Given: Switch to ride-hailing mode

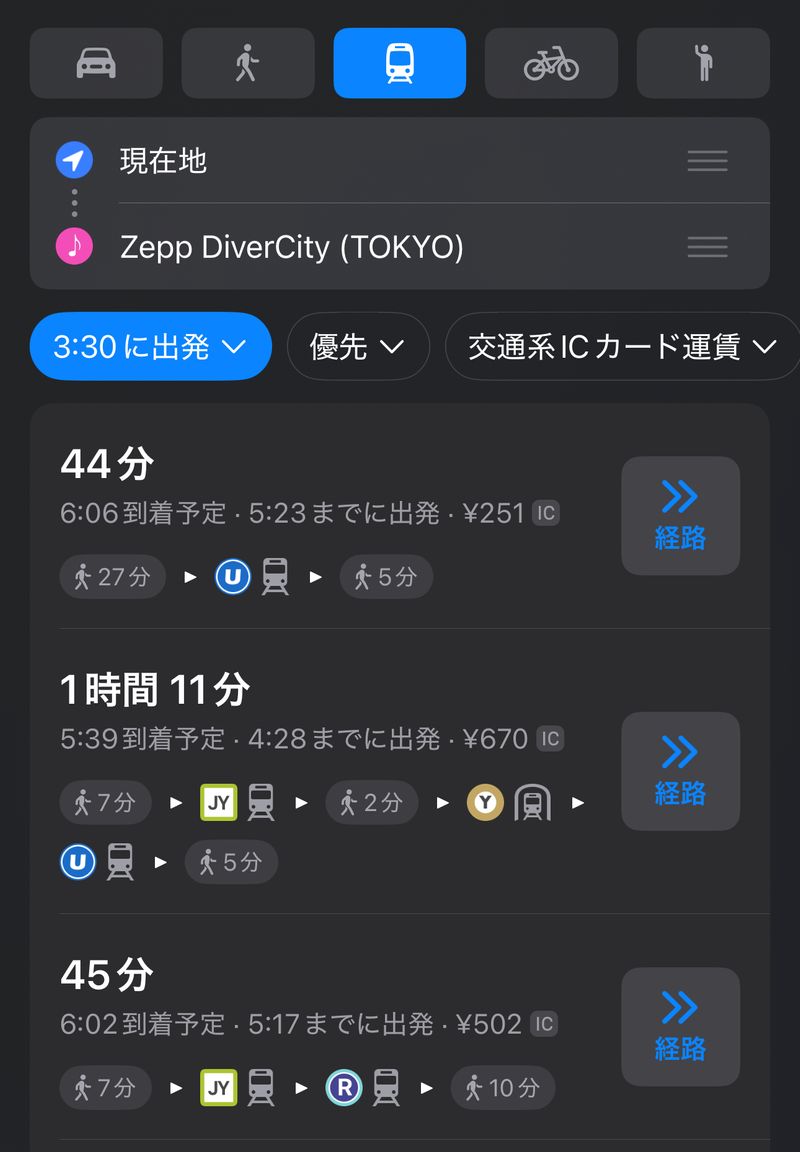Looking at the screenshot, I should [703, 63].
